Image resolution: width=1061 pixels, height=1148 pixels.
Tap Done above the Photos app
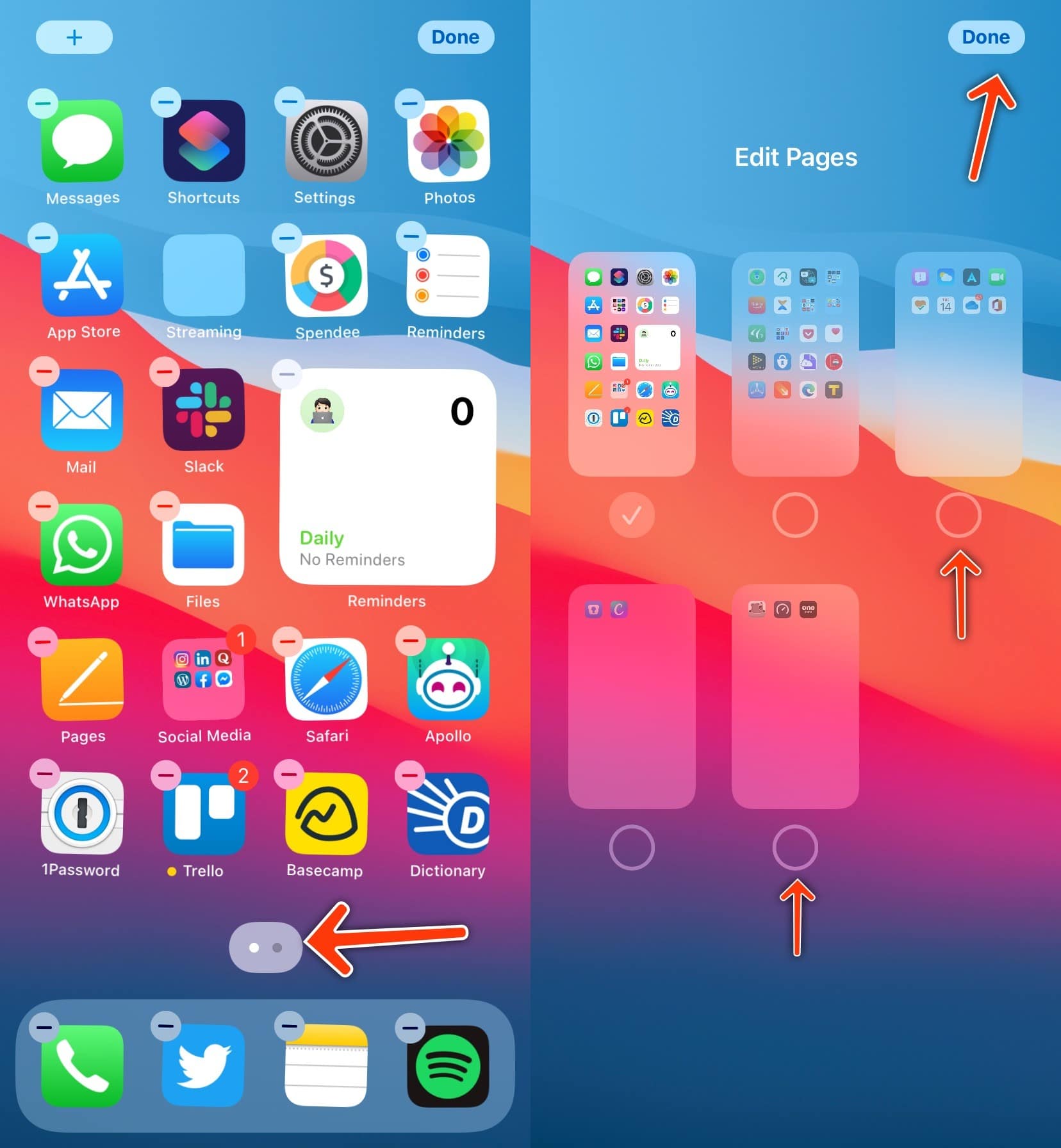(x=455, y=37)
